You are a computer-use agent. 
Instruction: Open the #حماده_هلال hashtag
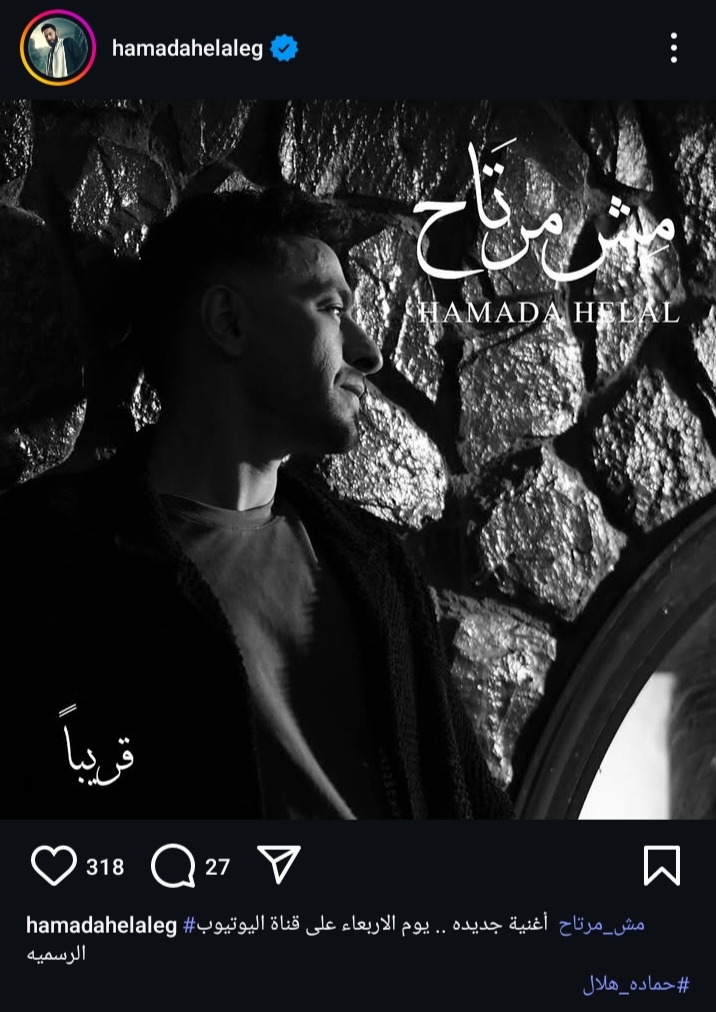[x=636, y=985]
